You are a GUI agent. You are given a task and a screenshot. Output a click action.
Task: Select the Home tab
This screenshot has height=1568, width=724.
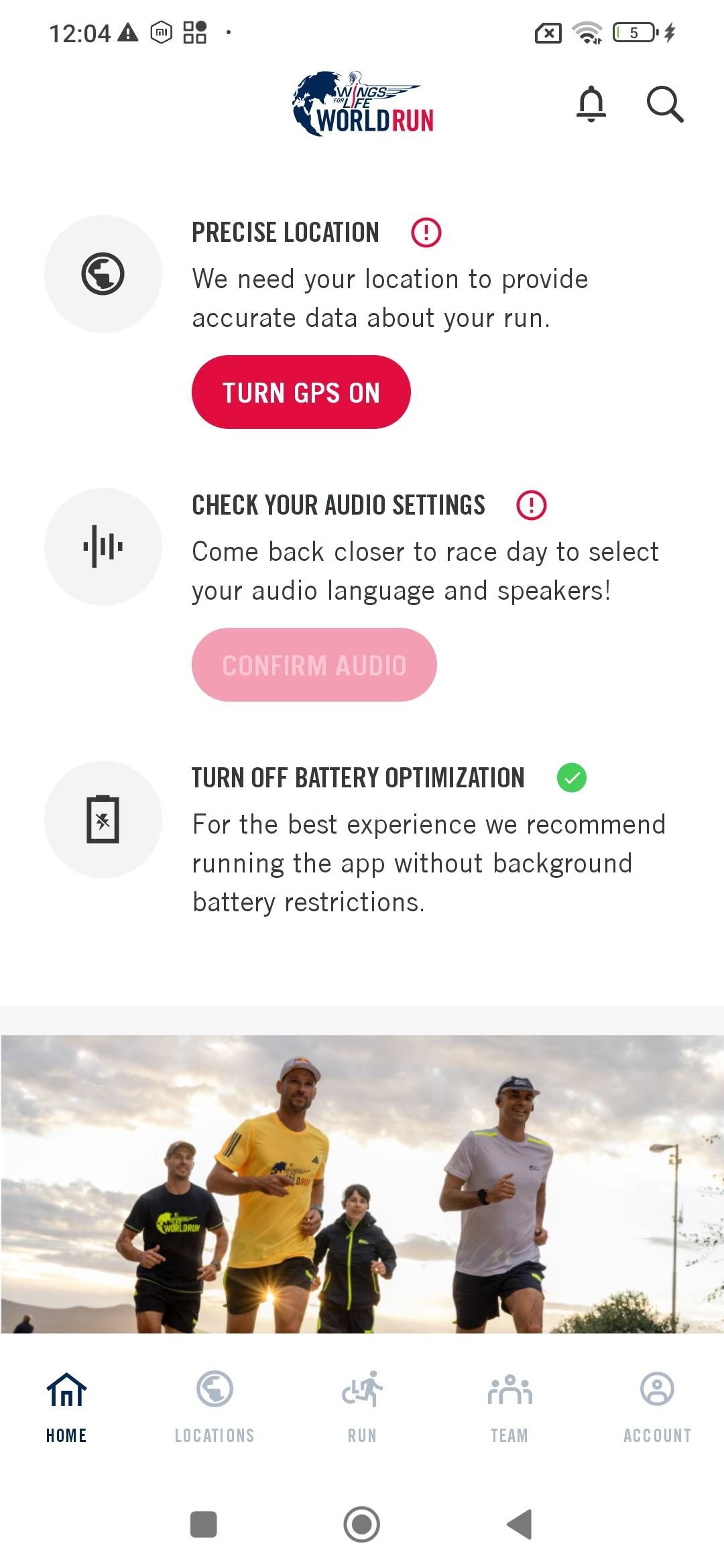pos(66,1405)
